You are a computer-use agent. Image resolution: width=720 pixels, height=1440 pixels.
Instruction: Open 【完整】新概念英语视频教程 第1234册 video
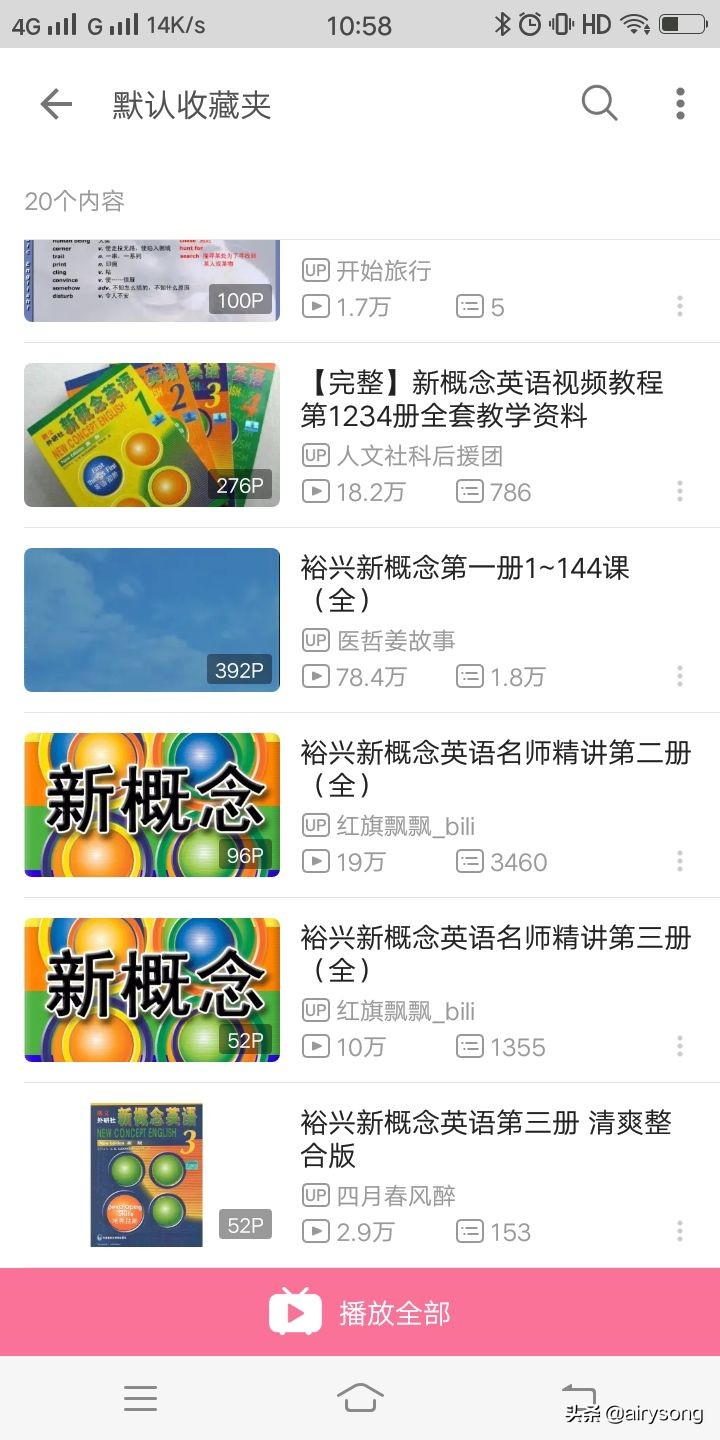coord(481,398)
